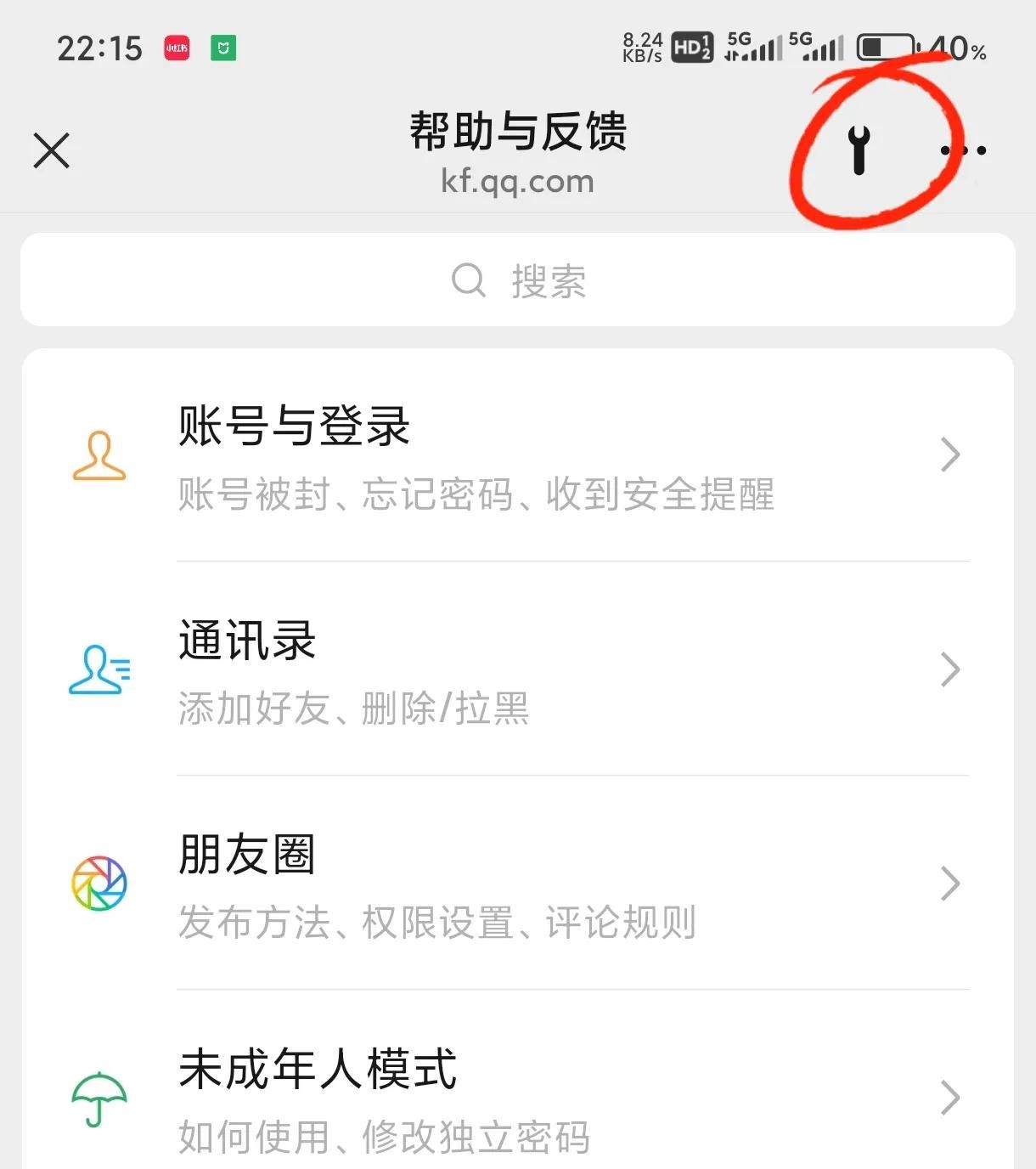1036x1169 pixels.
Task: Tap the 搜索 search input field
Action: 548,279
